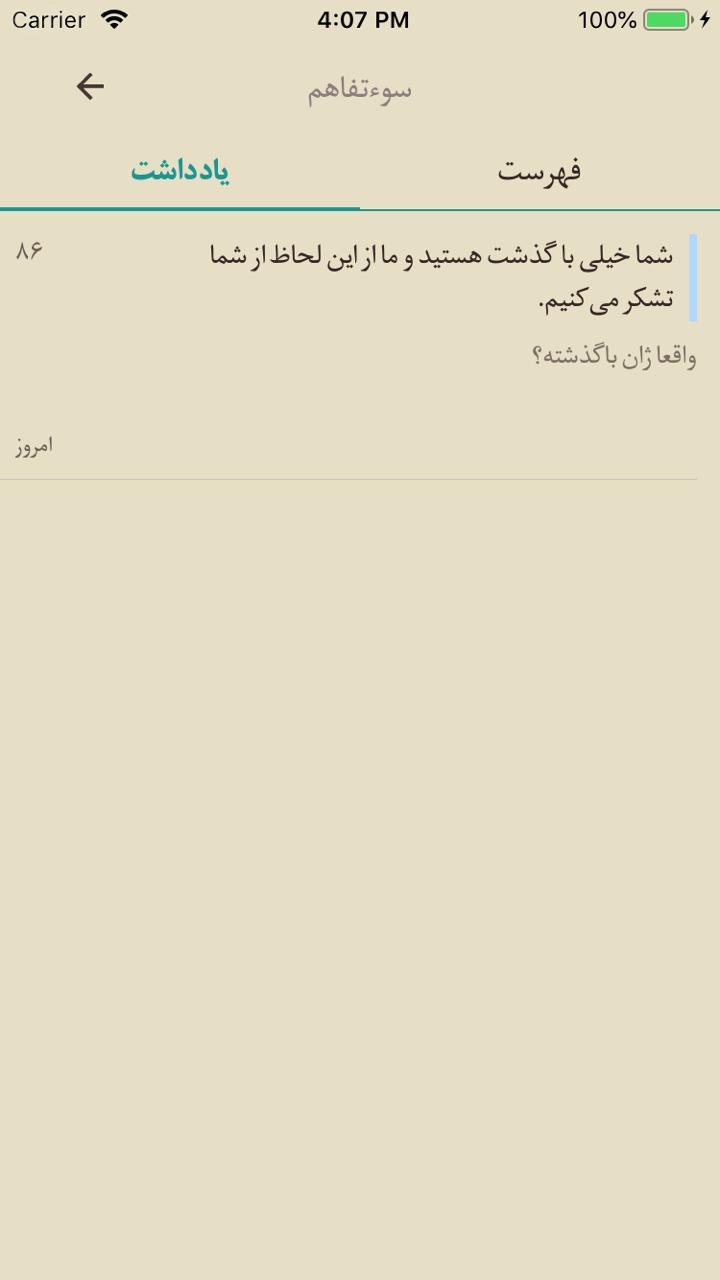The width and height of the screenshot is (720, 1280).
Task: Click the empty notes area below امروز
Action: [360, 700]
